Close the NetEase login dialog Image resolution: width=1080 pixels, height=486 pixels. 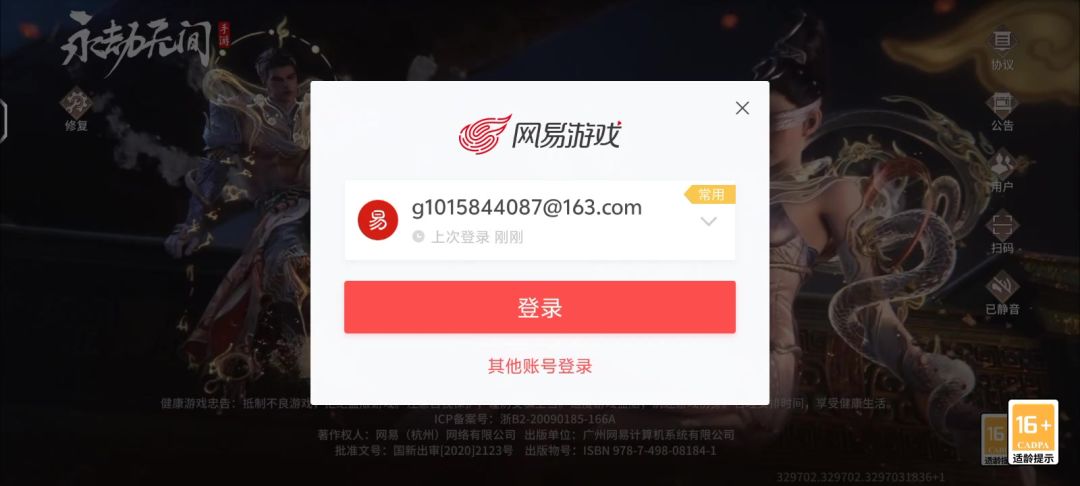coord(742,108)
